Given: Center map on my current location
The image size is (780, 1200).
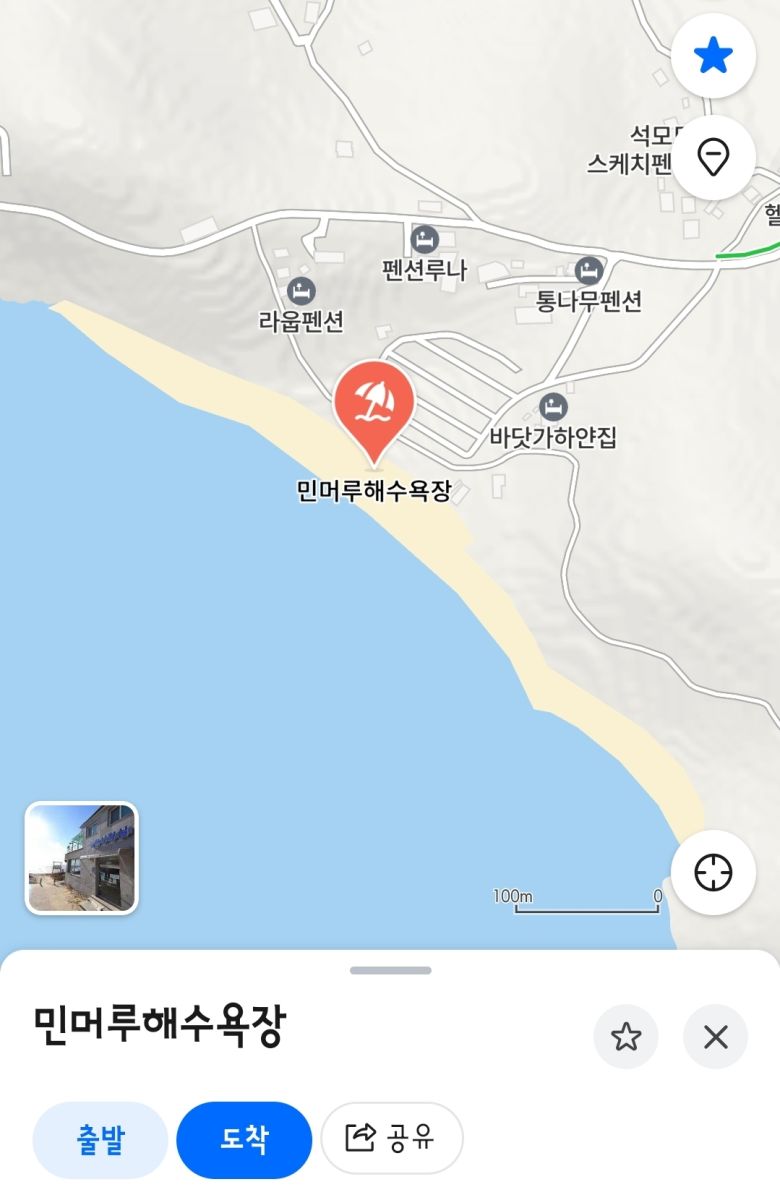Looking at the screenshot, I should tap(713, 872).
